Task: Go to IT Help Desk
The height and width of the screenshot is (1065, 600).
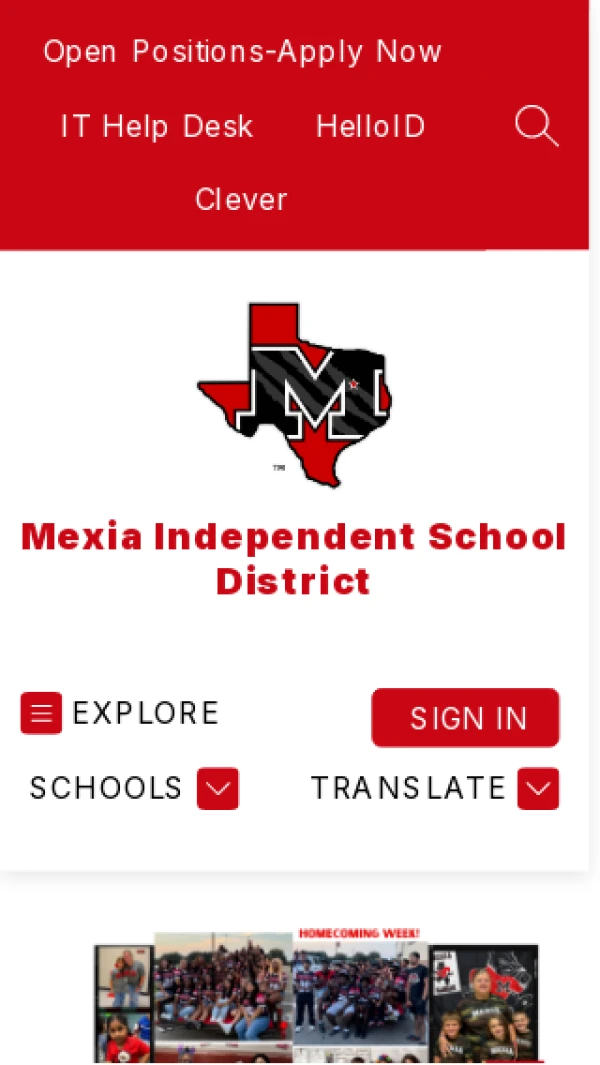Action: [x=157, y=127]
